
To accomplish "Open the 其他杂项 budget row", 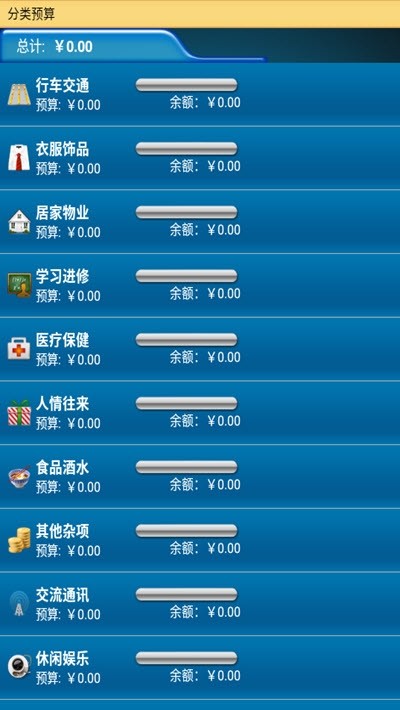I will (x=200, y=541).
